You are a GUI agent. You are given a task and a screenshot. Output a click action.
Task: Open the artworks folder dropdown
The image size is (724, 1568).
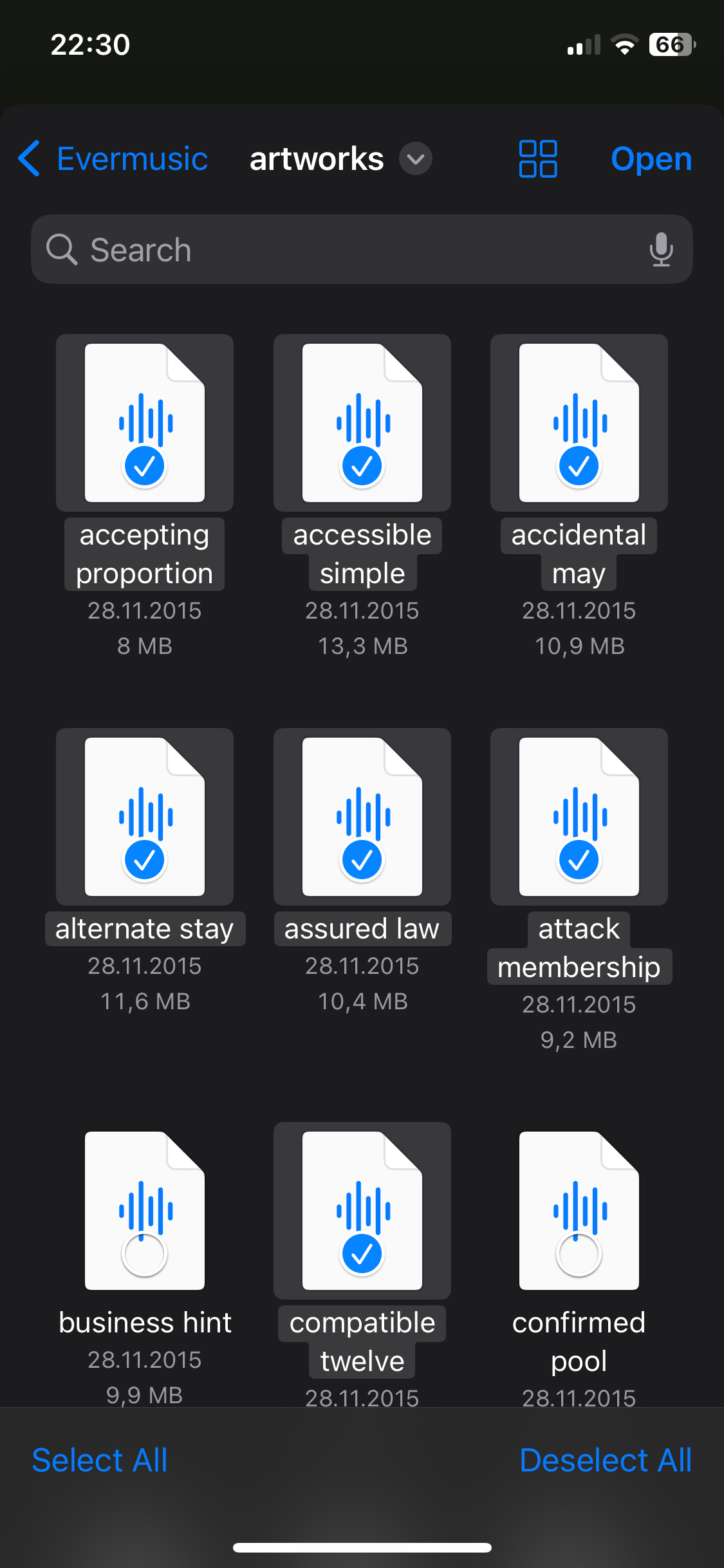pyautogui.click(x=415, y=159)
